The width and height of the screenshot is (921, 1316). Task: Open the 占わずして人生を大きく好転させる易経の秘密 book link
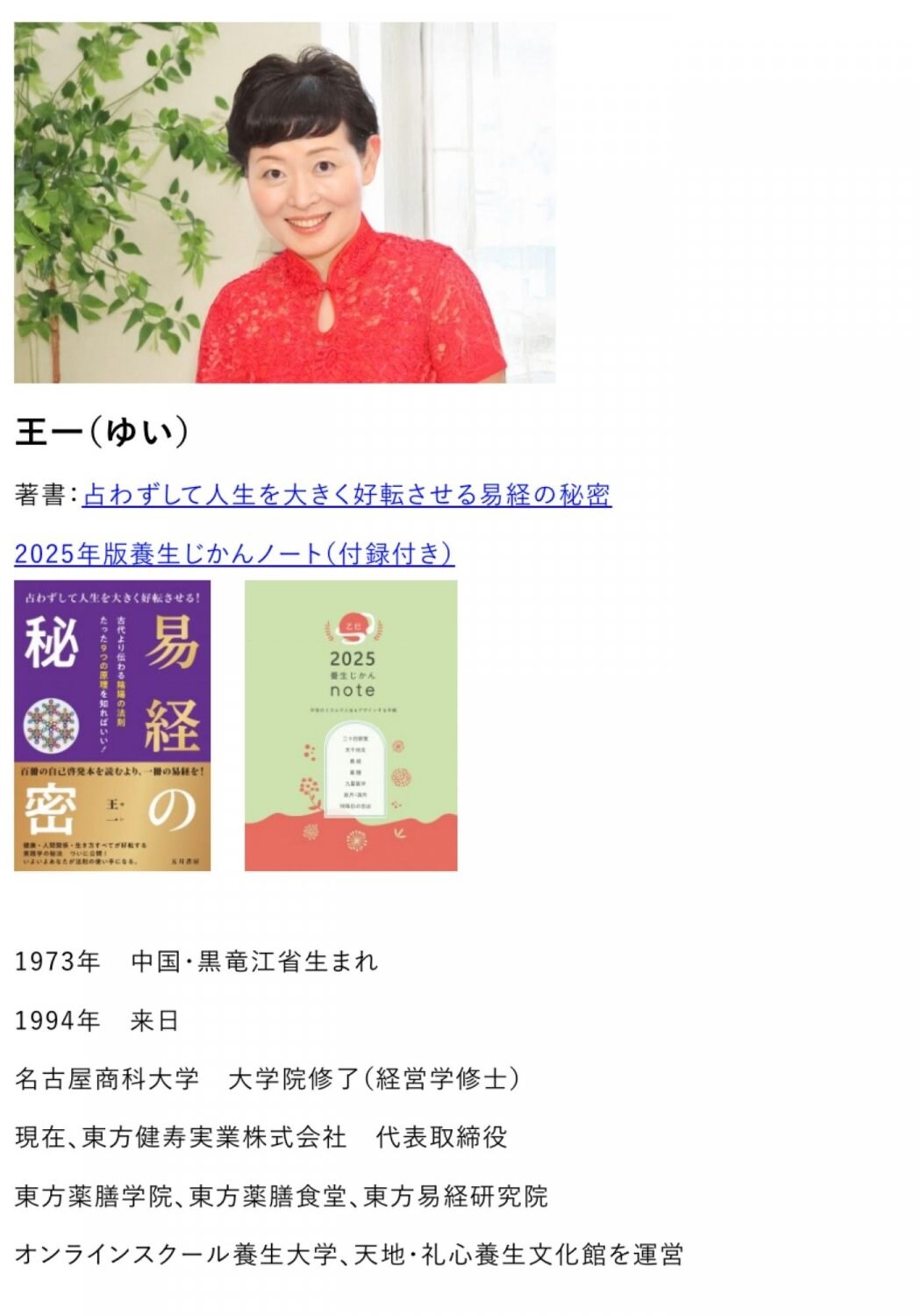(346, 495)
